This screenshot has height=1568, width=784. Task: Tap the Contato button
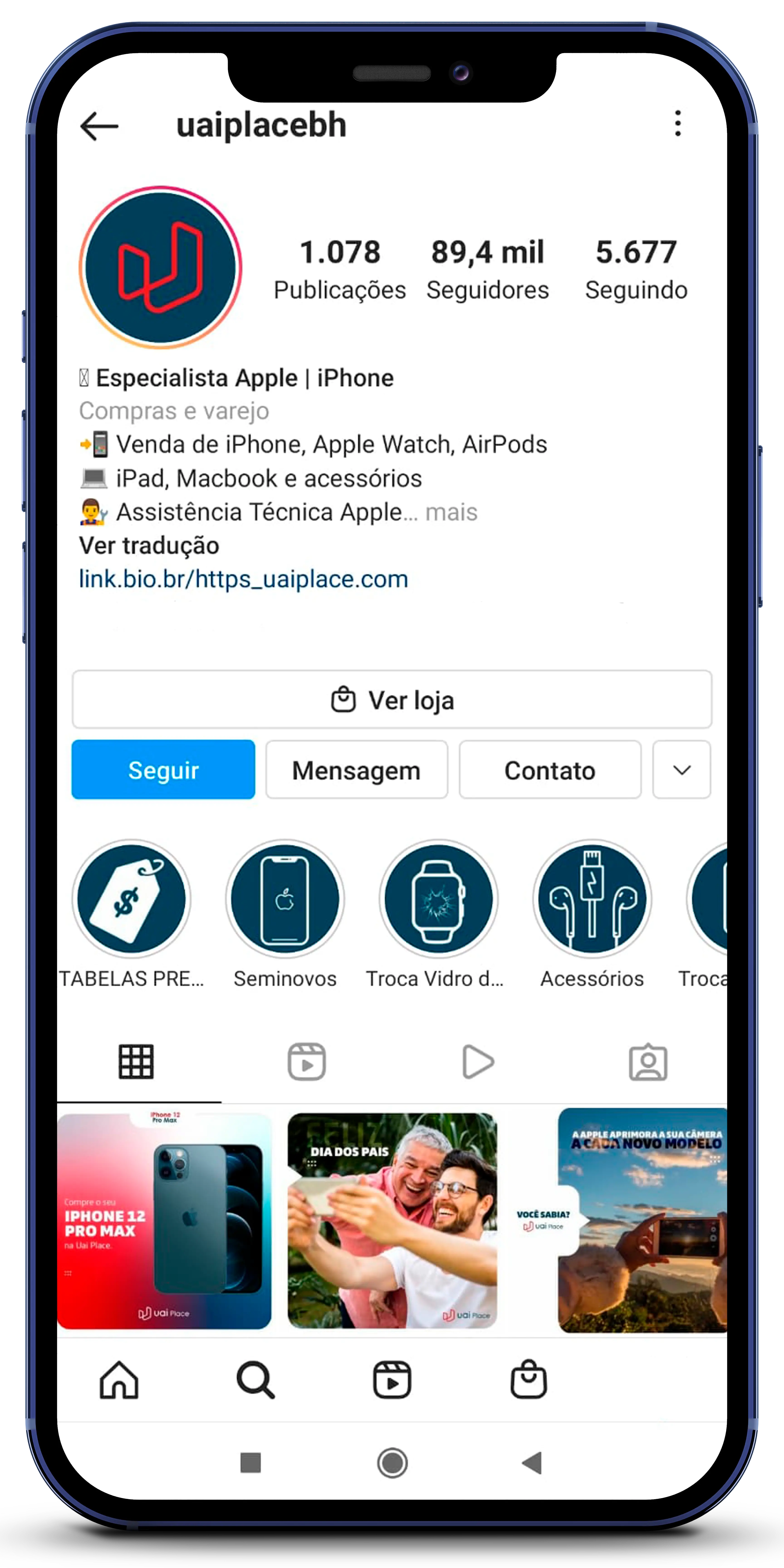click(x=550, y=770)
